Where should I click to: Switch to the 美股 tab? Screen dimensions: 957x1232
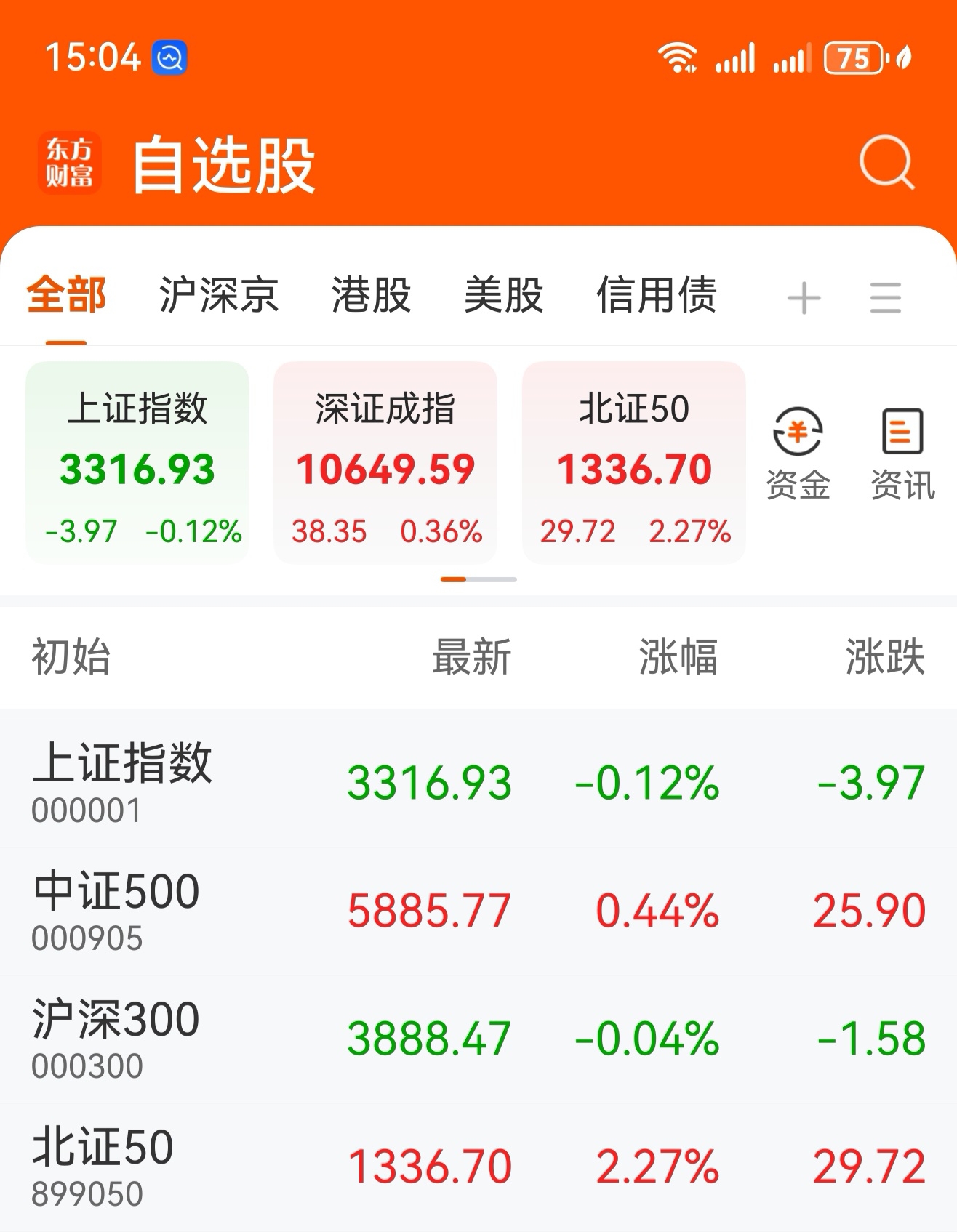504,294
